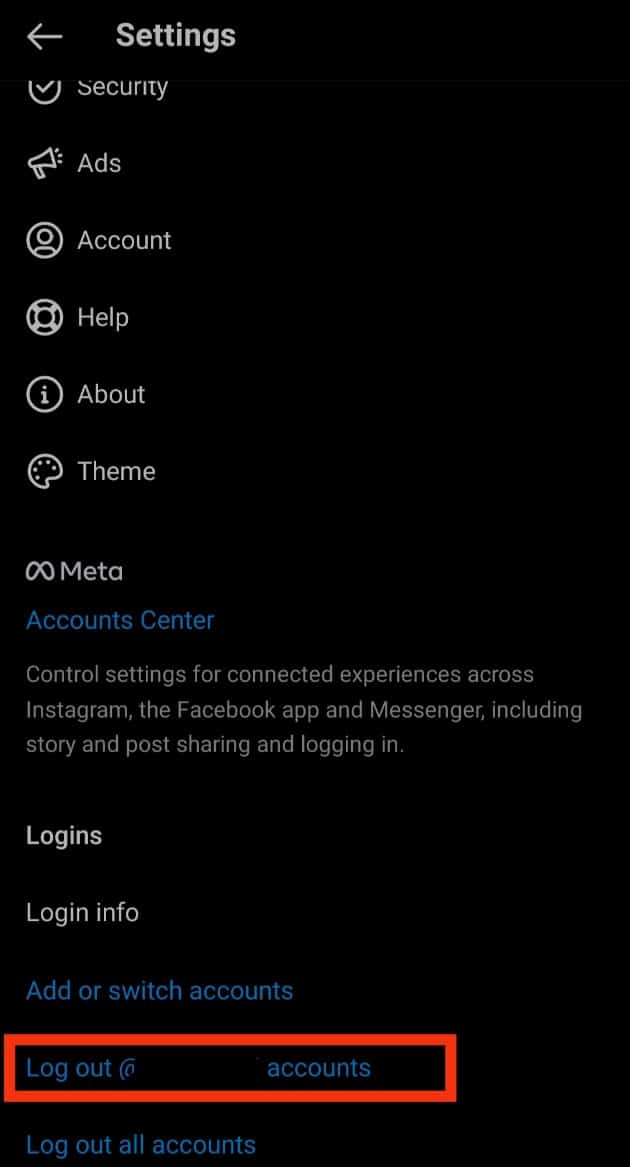Open the Accounts Center link

point(120,620)
